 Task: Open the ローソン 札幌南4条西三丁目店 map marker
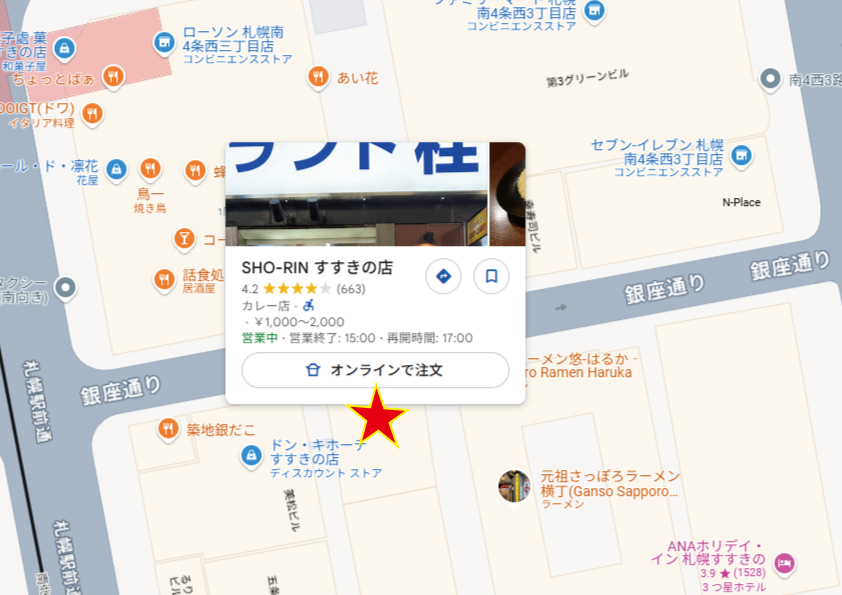coord(164,43)
